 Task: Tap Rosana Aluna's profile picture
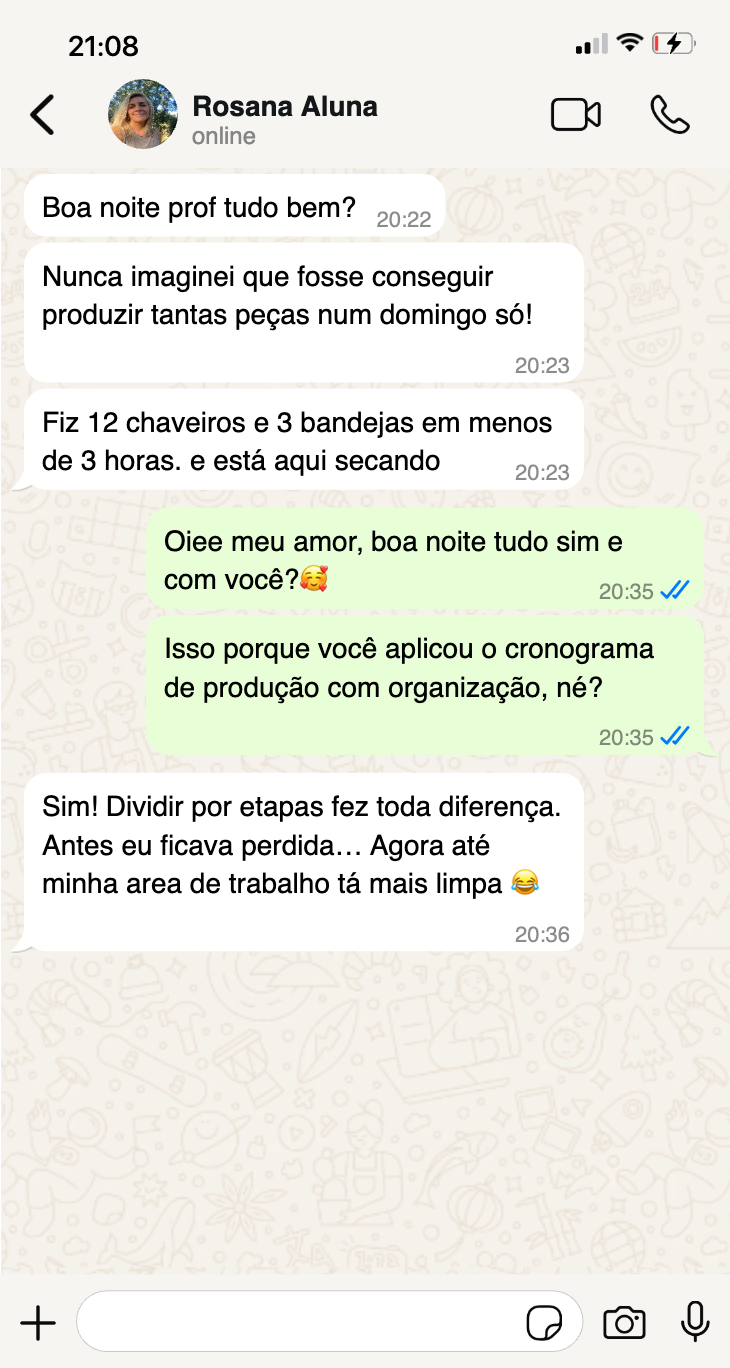pyautogui.click(x=143, y=115)
